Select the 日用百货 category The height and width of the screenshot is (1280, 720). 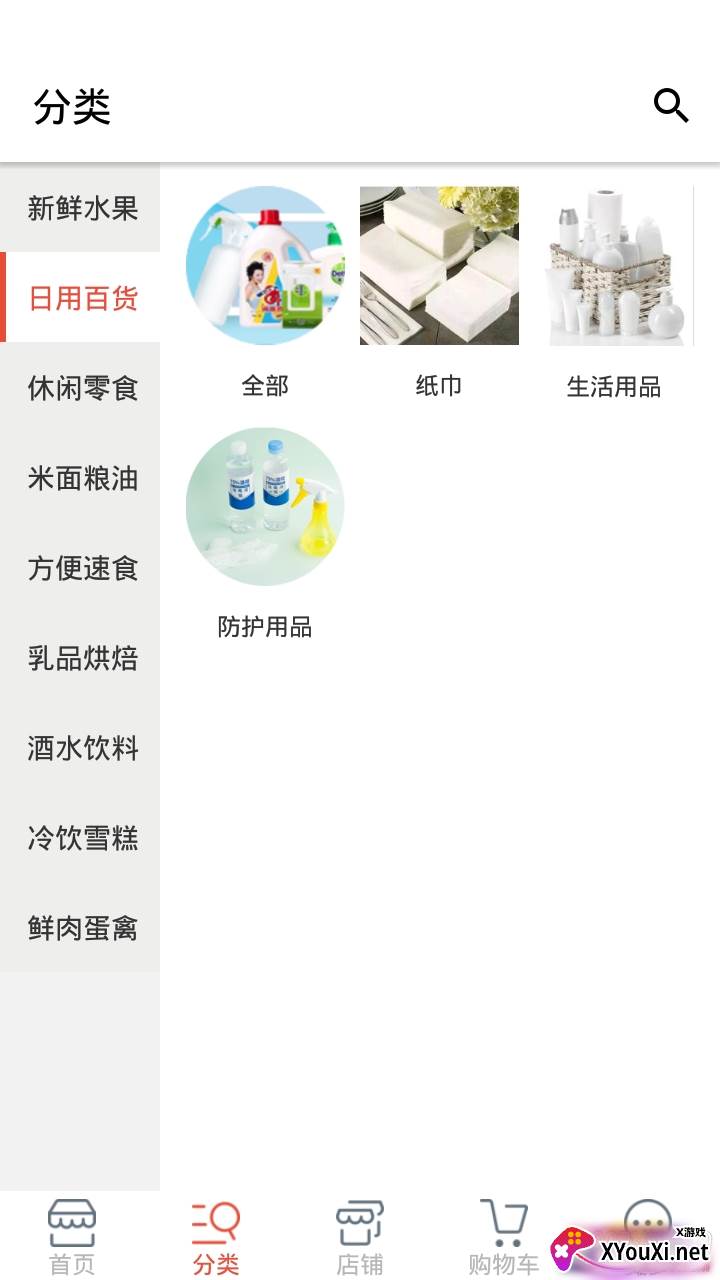pos(82,298)
